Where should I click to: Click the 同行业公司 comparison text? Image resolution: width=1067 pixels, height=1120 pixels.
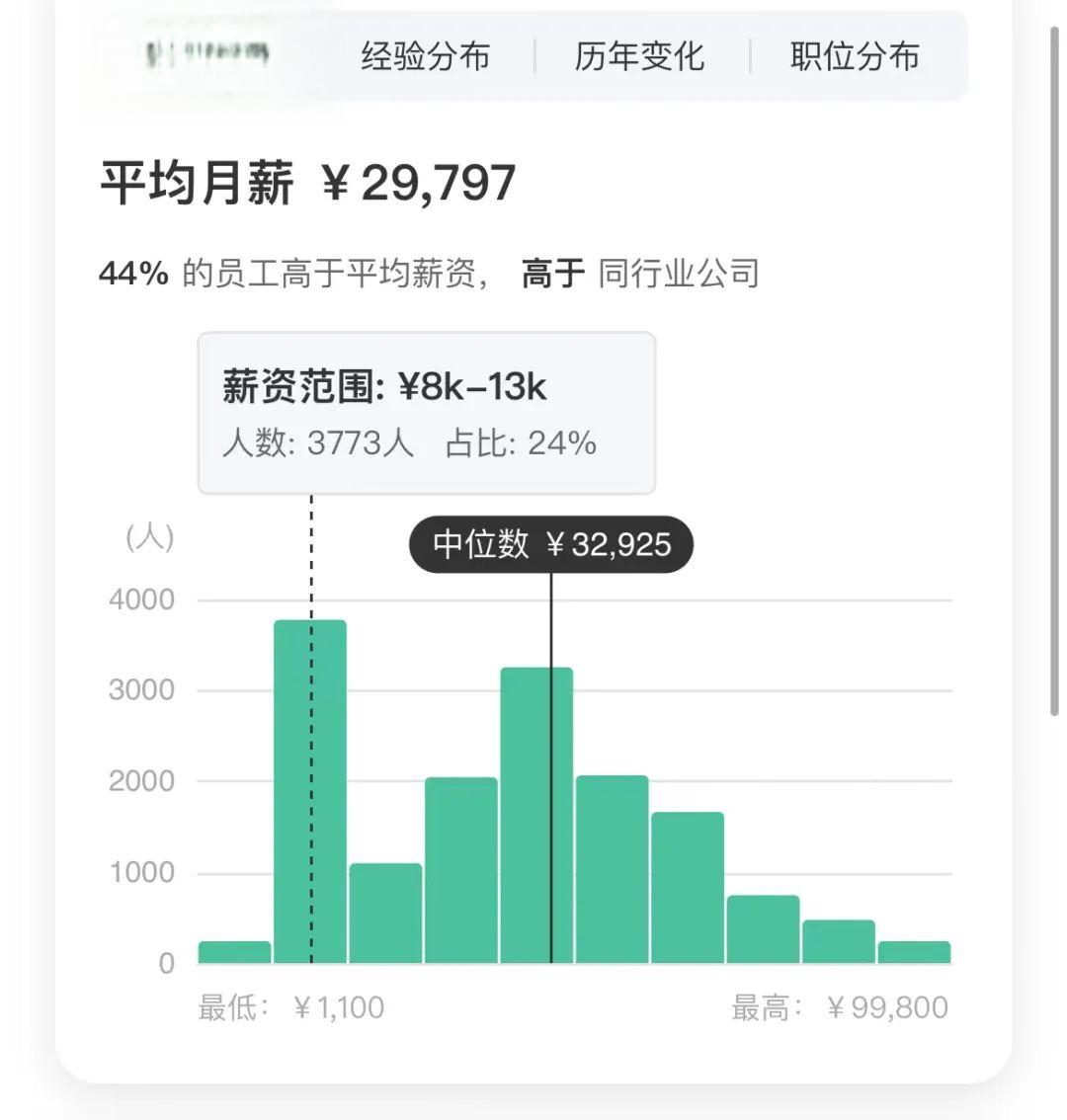(679, 273)
